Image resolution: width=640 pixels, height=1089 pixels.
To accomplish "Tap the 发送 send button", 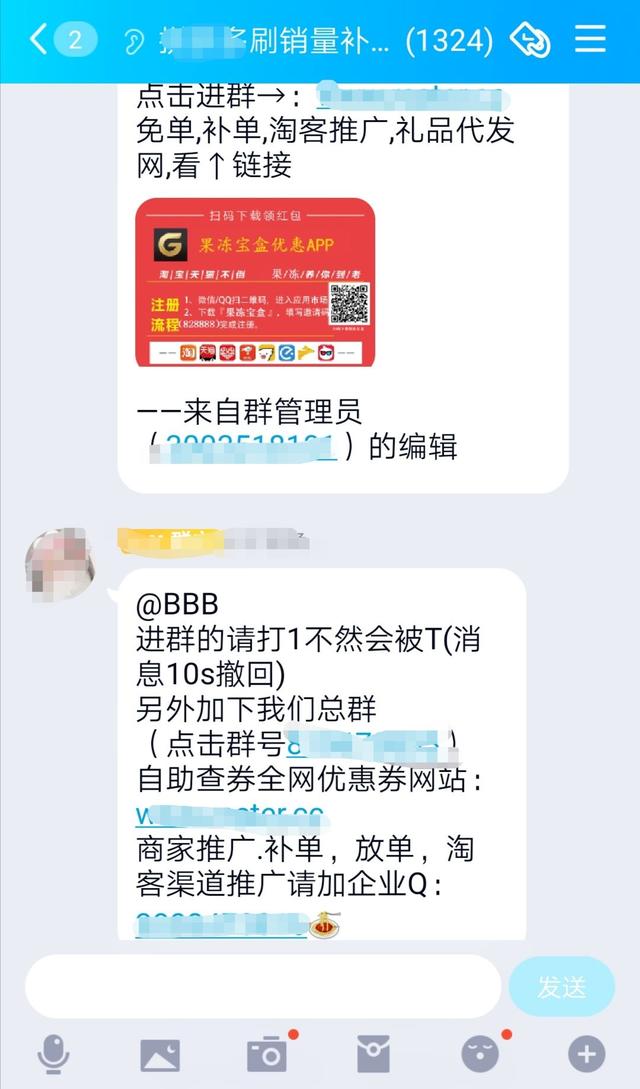I will pos(561,986).
